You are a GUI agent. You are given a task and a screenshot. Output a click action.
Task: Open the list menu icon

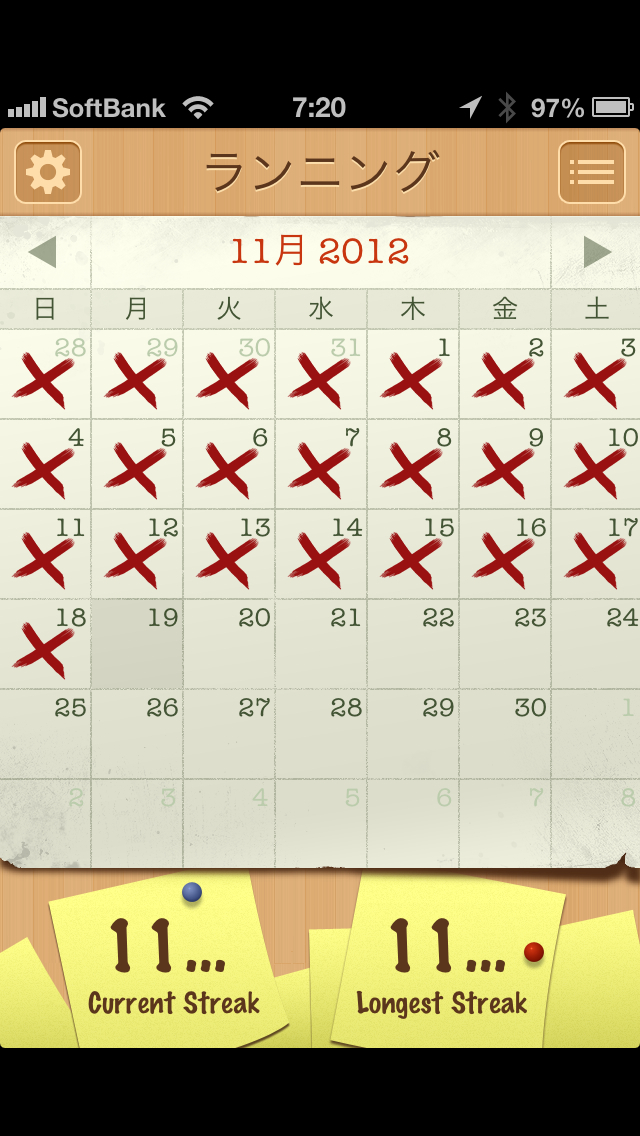point(591,172)
